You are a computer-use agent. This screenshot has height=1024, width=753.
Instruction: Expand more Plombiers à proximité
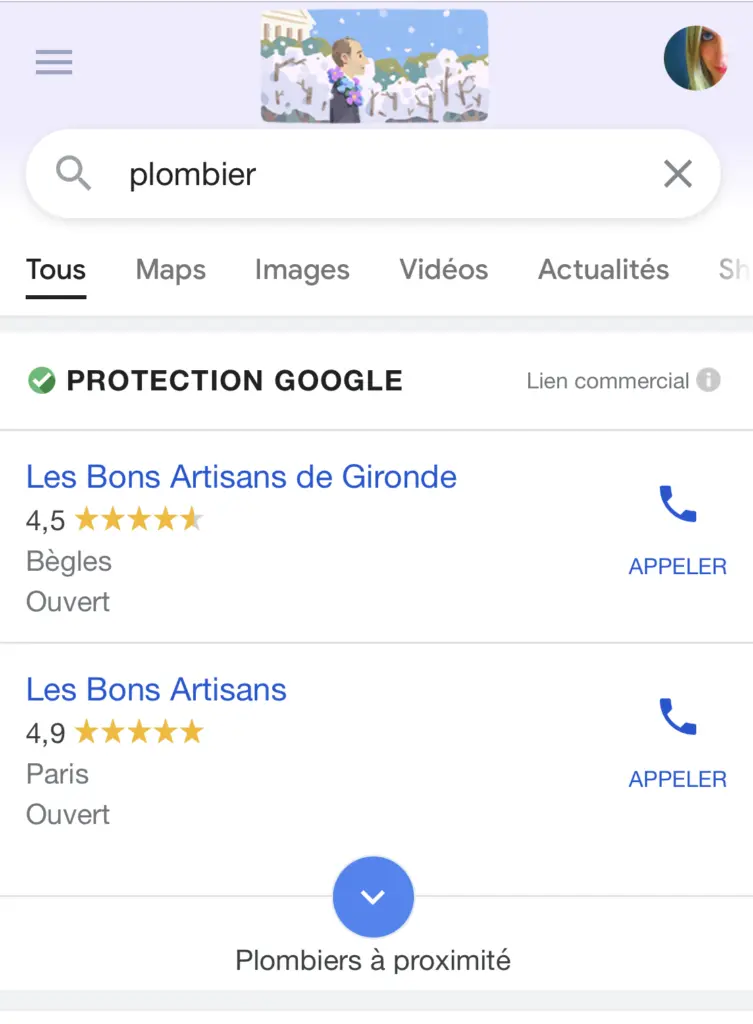click(x=373, y=896)
